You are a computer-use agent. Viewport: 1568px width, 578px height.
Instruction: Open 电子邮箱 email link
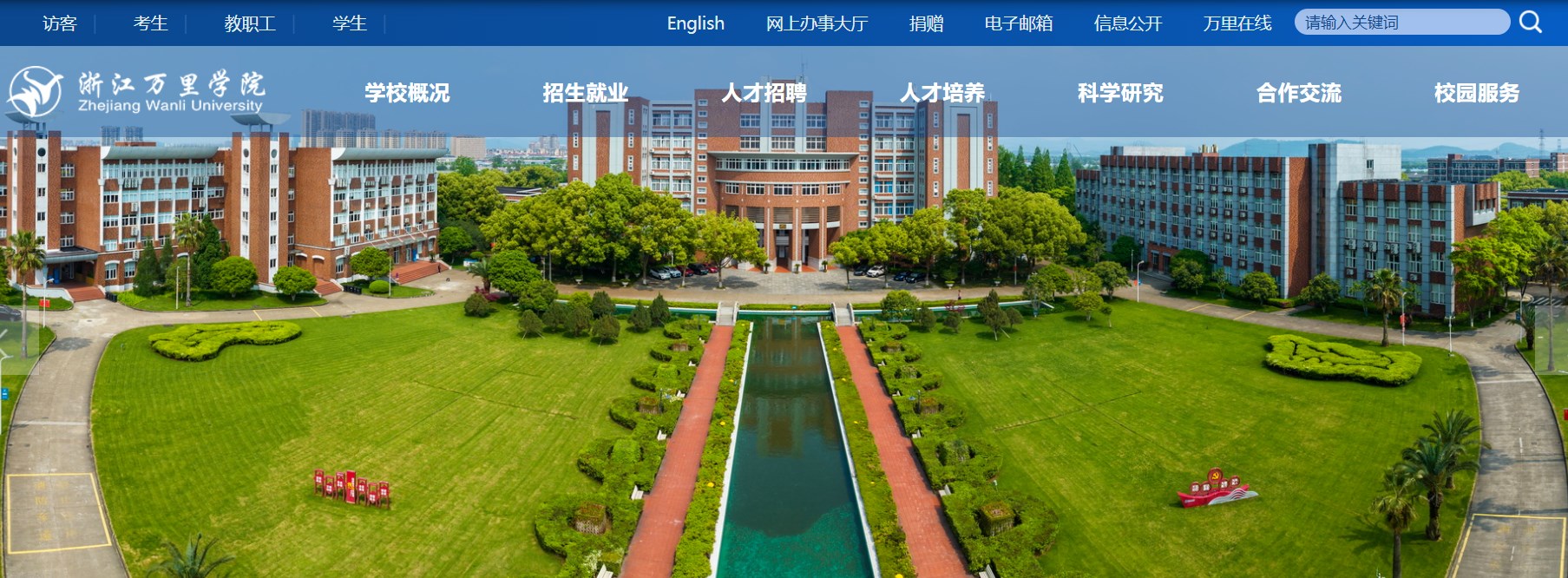point(1019,23)
